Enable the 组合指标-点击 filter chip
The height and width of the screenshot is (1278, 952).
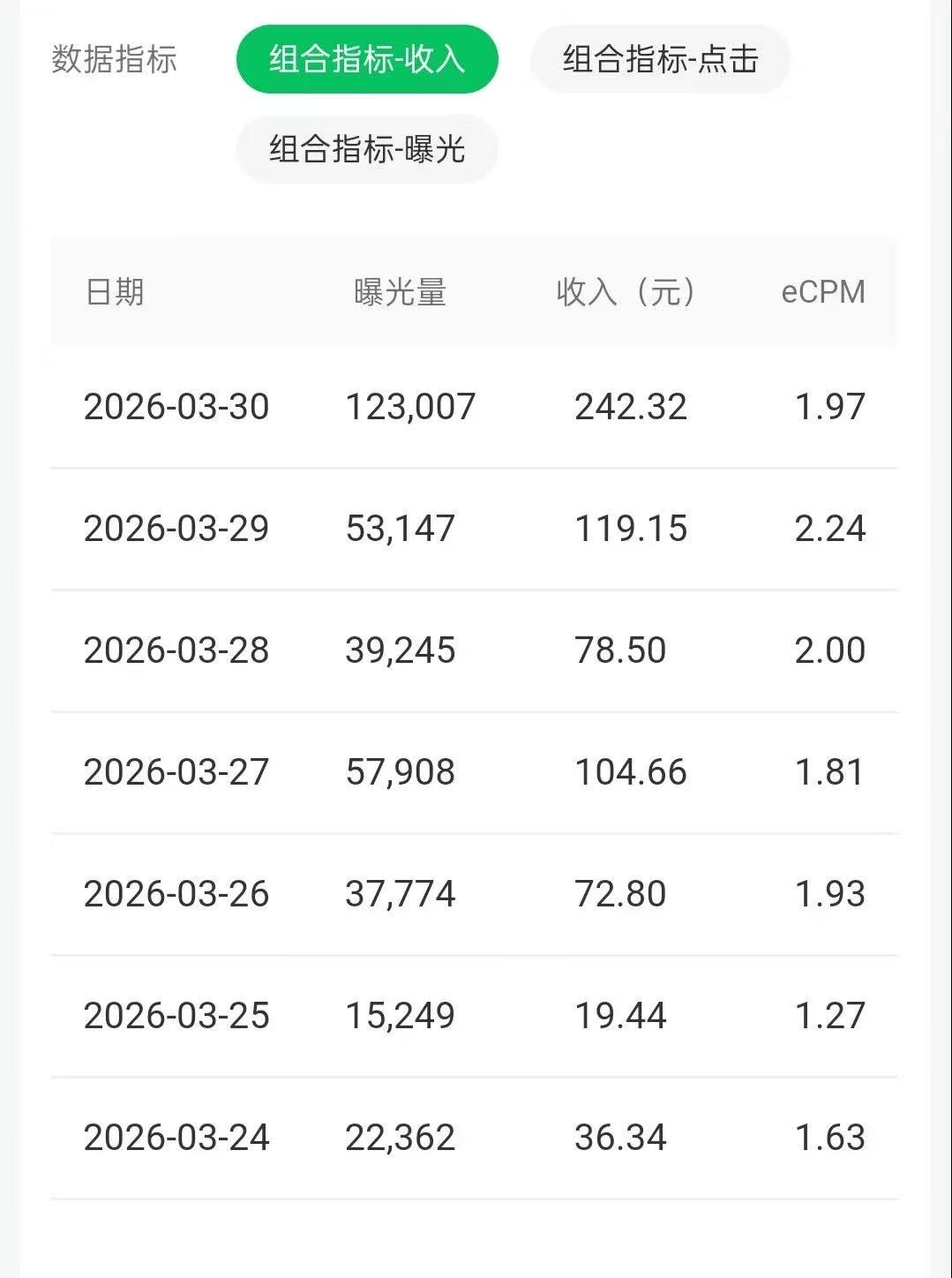659,60
